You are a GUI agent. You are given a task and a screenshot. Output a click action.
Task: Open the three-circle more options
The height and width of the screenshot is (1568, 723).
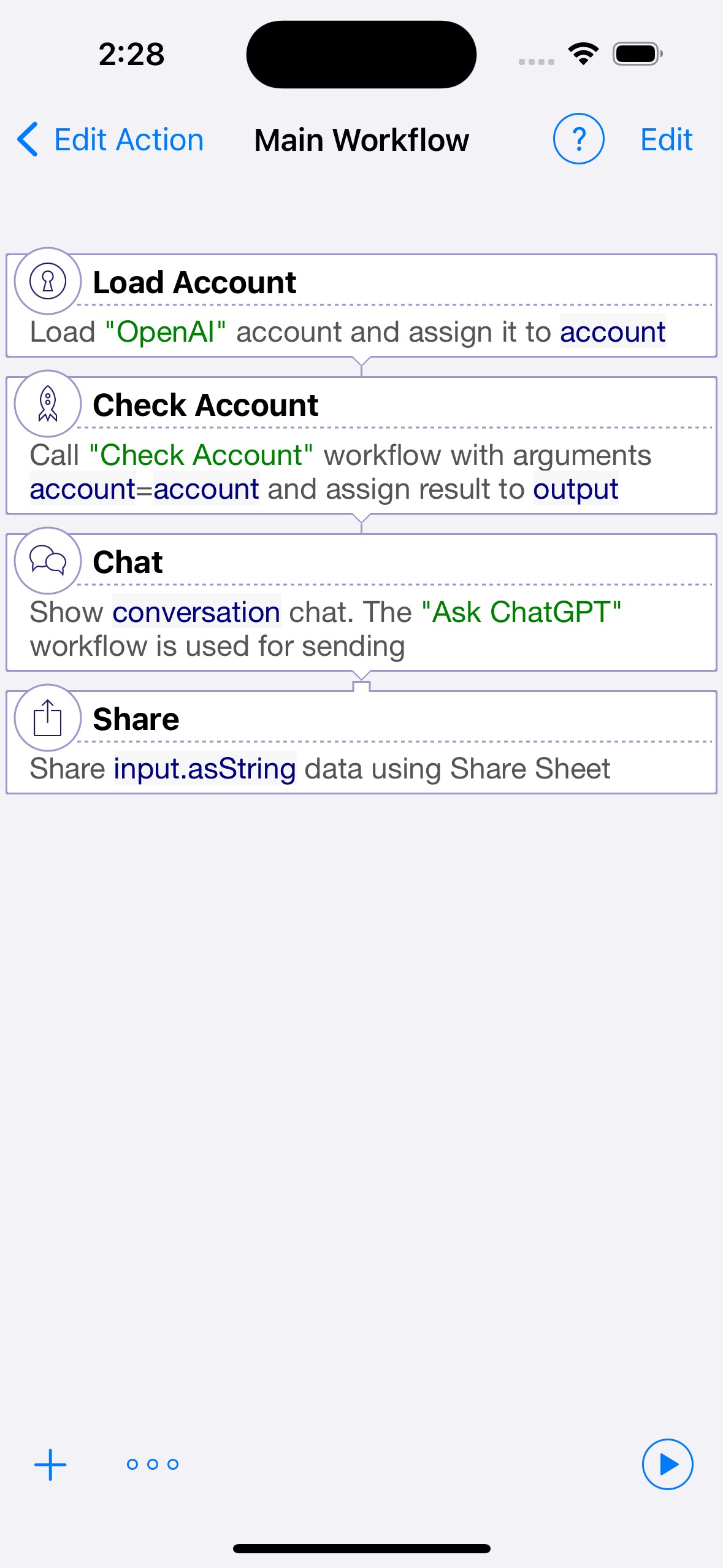point(153,1465)
